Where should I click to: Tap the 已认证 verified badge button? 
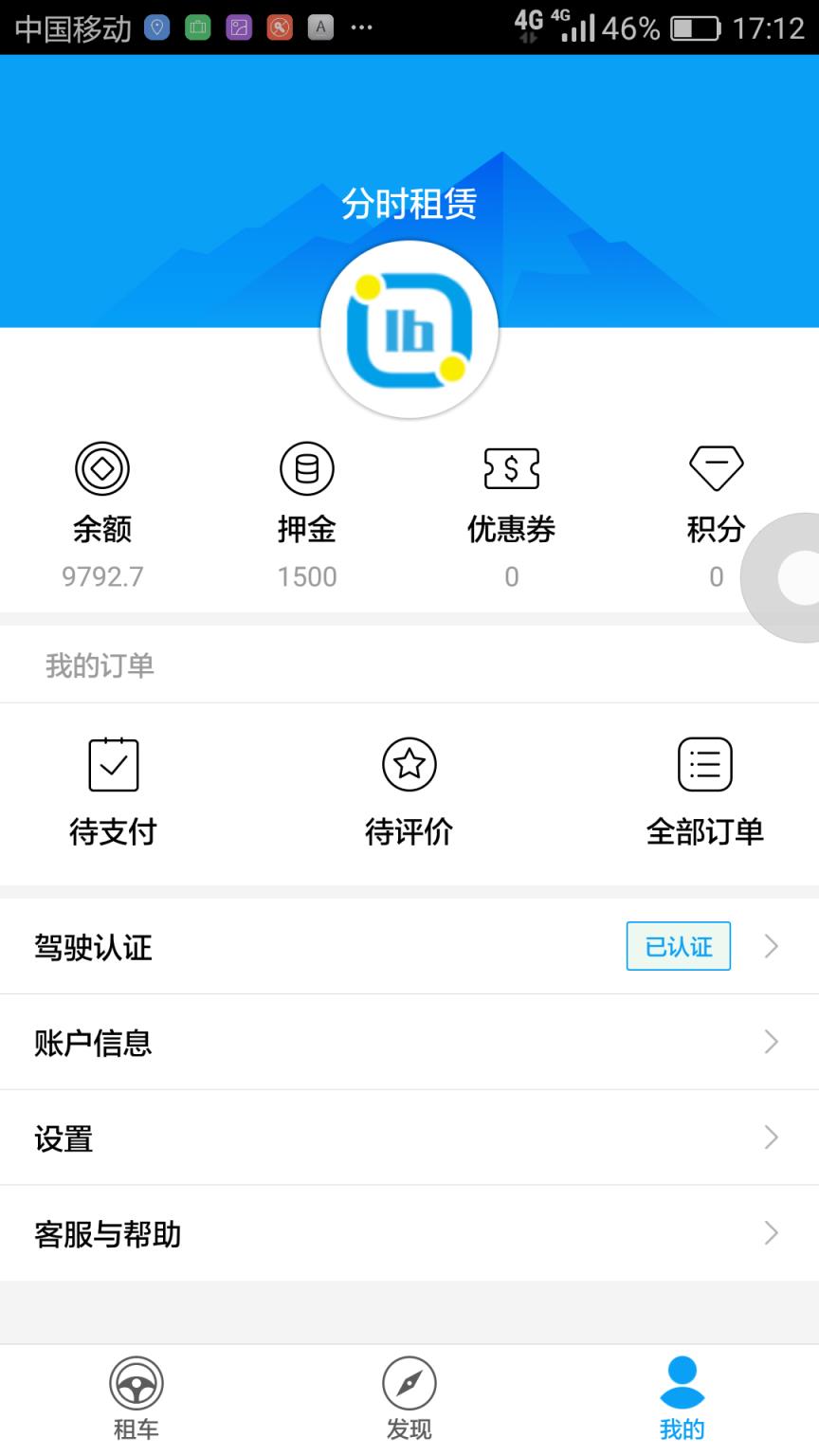(678, 945)
